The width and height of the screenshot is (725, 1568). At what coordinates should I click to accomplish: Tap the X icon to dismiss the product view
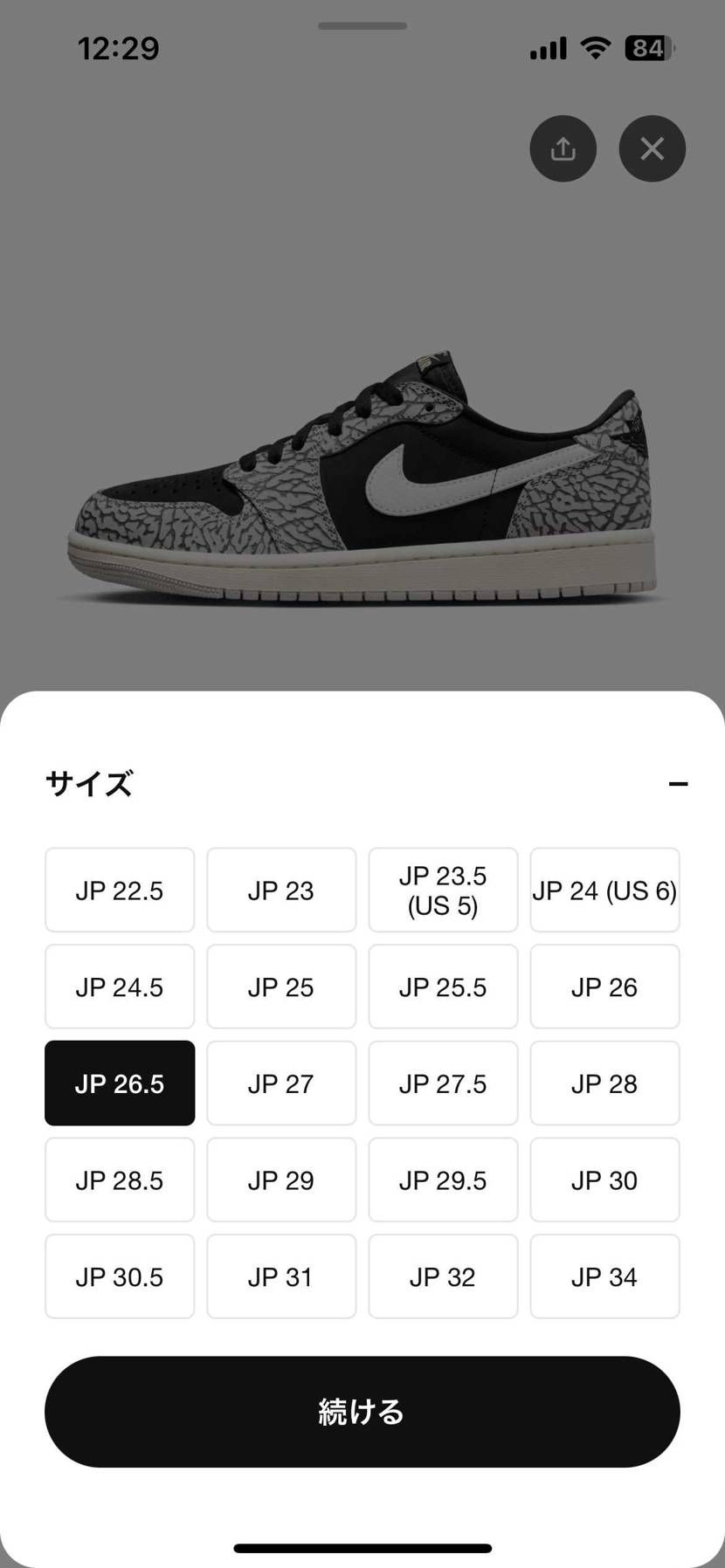pyautogui.click(x=652, y=148)
